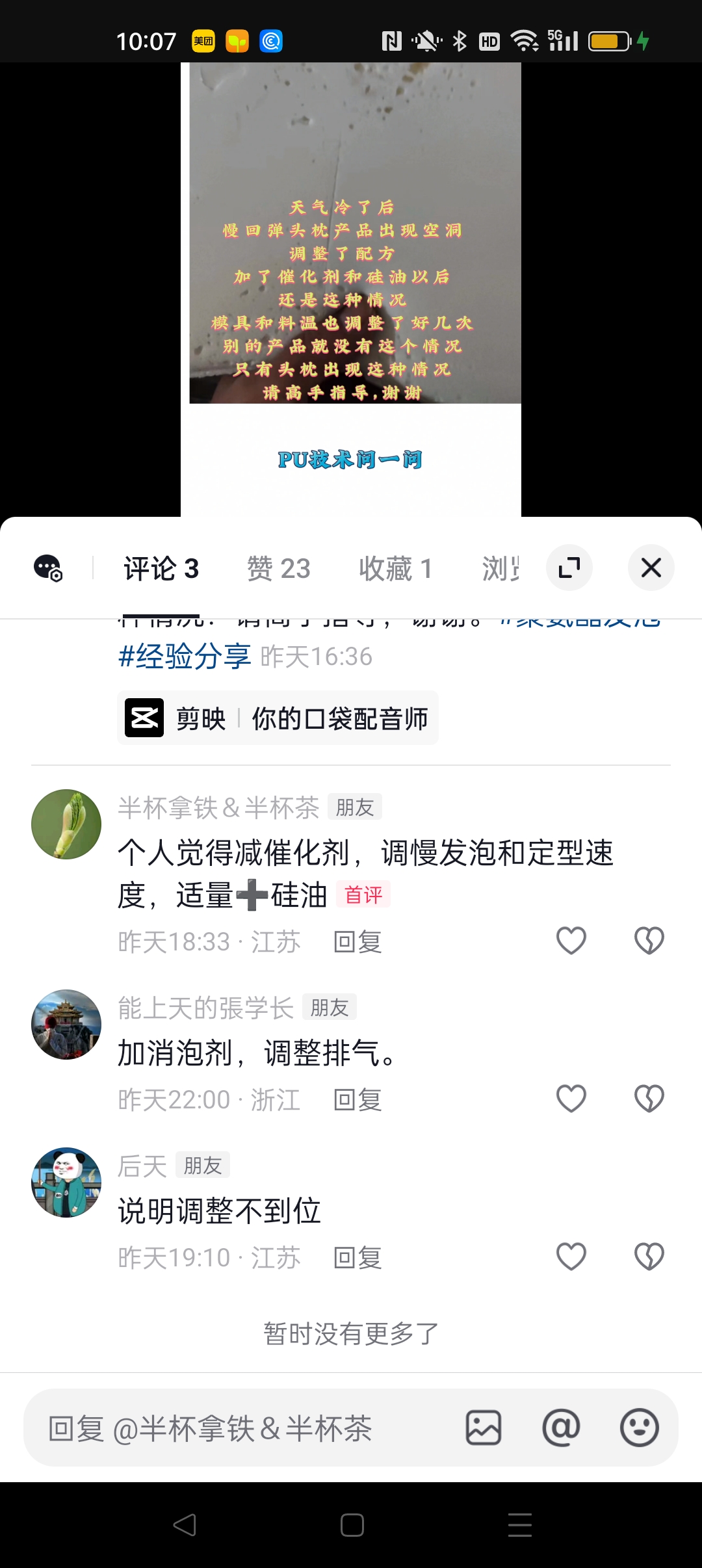Open the emoji picker
702x1568 pixels.
point(639,1428)
